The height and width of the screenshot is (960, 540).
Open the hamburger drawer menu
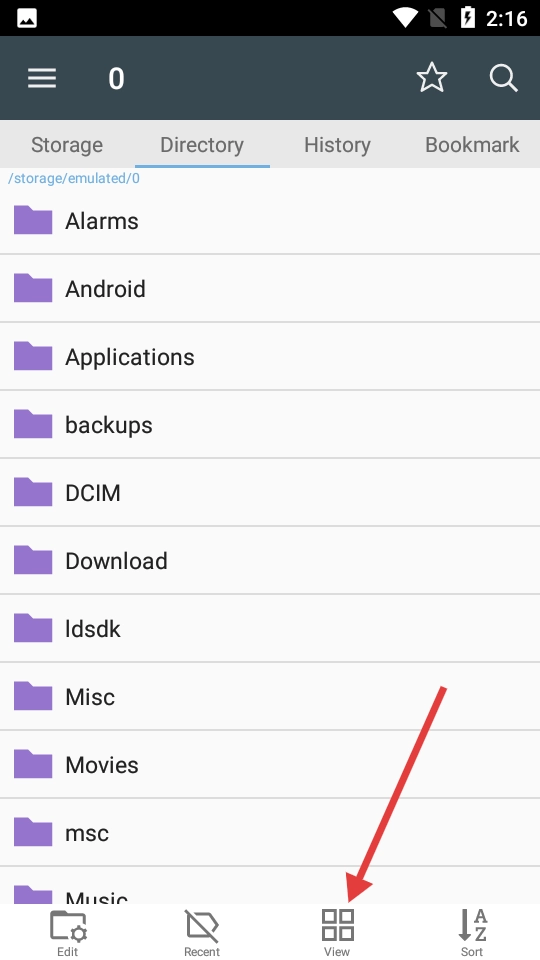click(42, 78)
